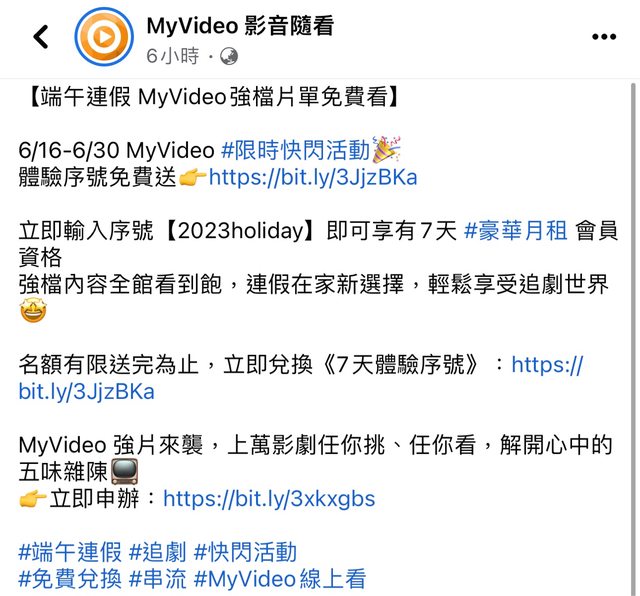Image resolution: width=640 pixels, height=596 pixels.
Task: Go back using the arrow
Action: click(41, 38)
